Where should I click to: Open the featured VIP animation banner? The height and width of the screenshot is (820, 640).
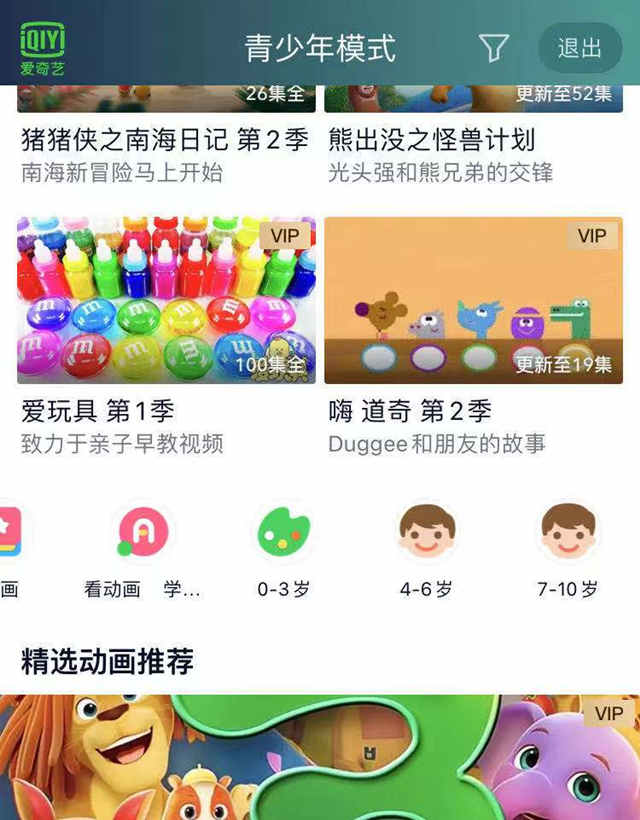click(x=320, y=757)
